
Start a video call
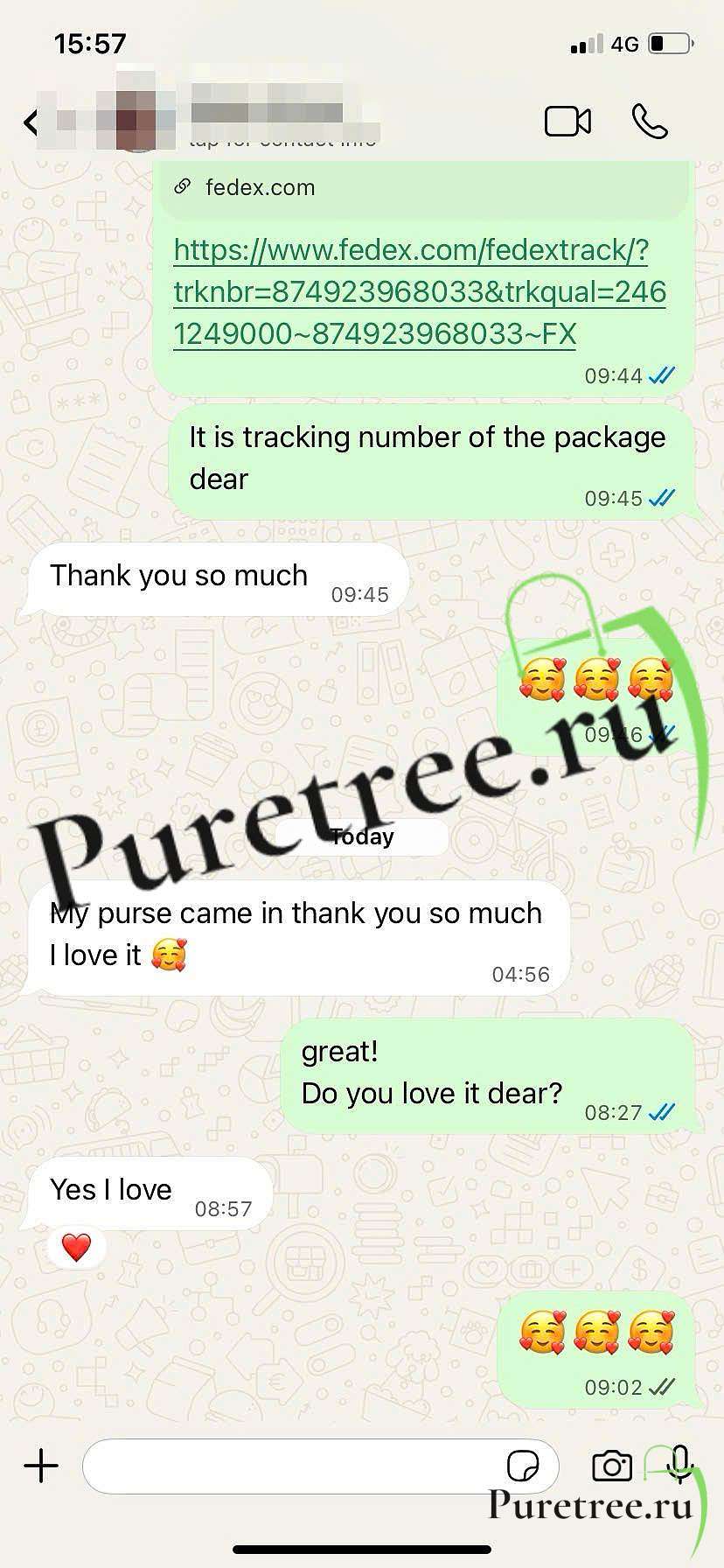(x=567, y=122)
